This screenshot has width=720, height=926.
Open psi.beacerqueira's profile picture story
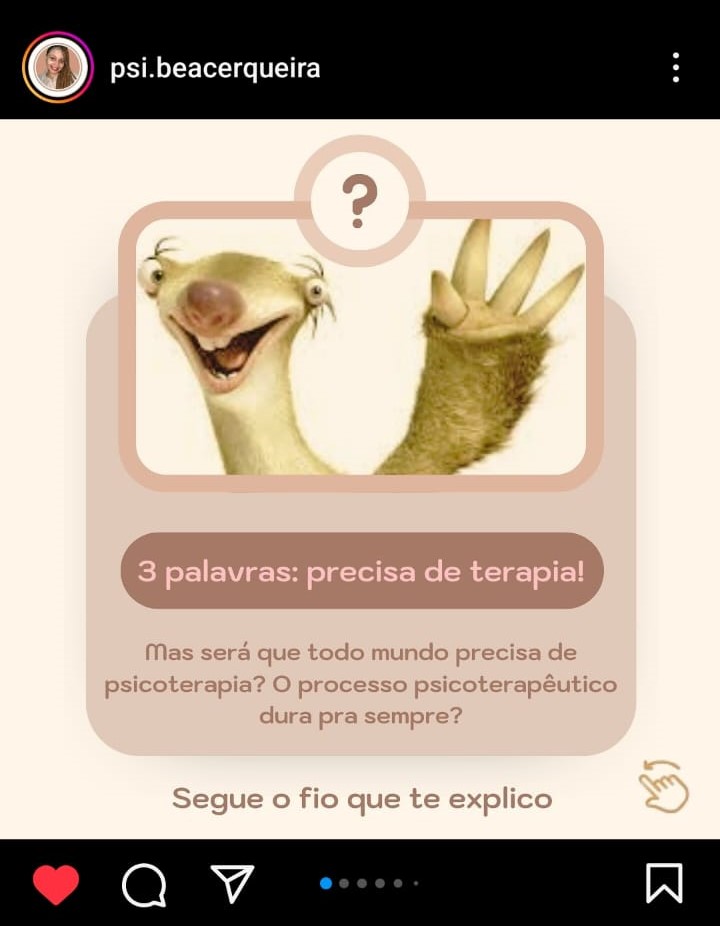pyautogui.click(x=57, y=68)
